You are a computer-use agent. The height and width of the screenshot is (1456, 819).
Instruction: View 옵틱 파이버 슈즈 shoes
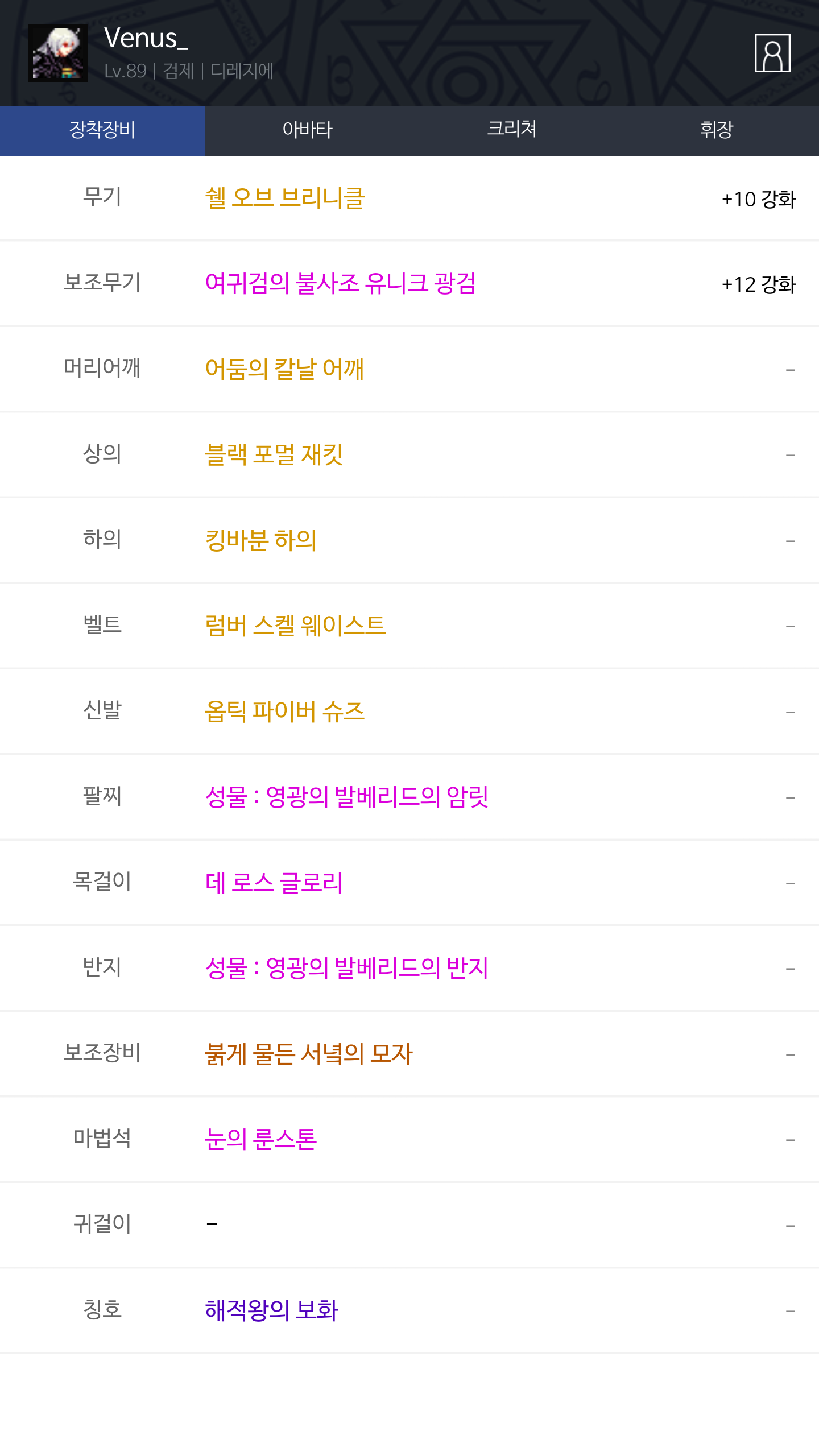click(x=285, y=712)
